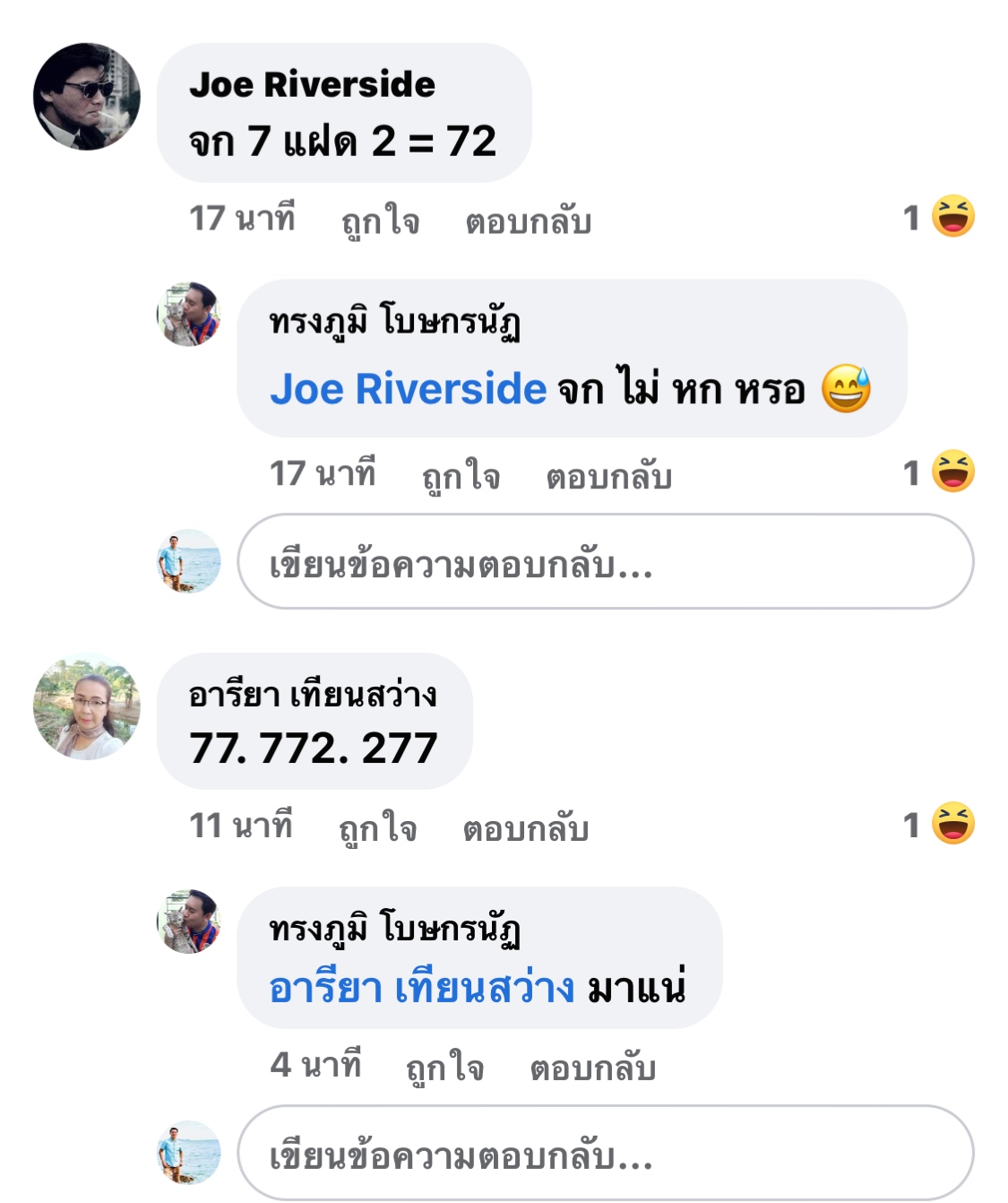Like ทรงภูมิ's reply "จก ไม่ หก หรอ"
1008x1203 pixels.
461,476
